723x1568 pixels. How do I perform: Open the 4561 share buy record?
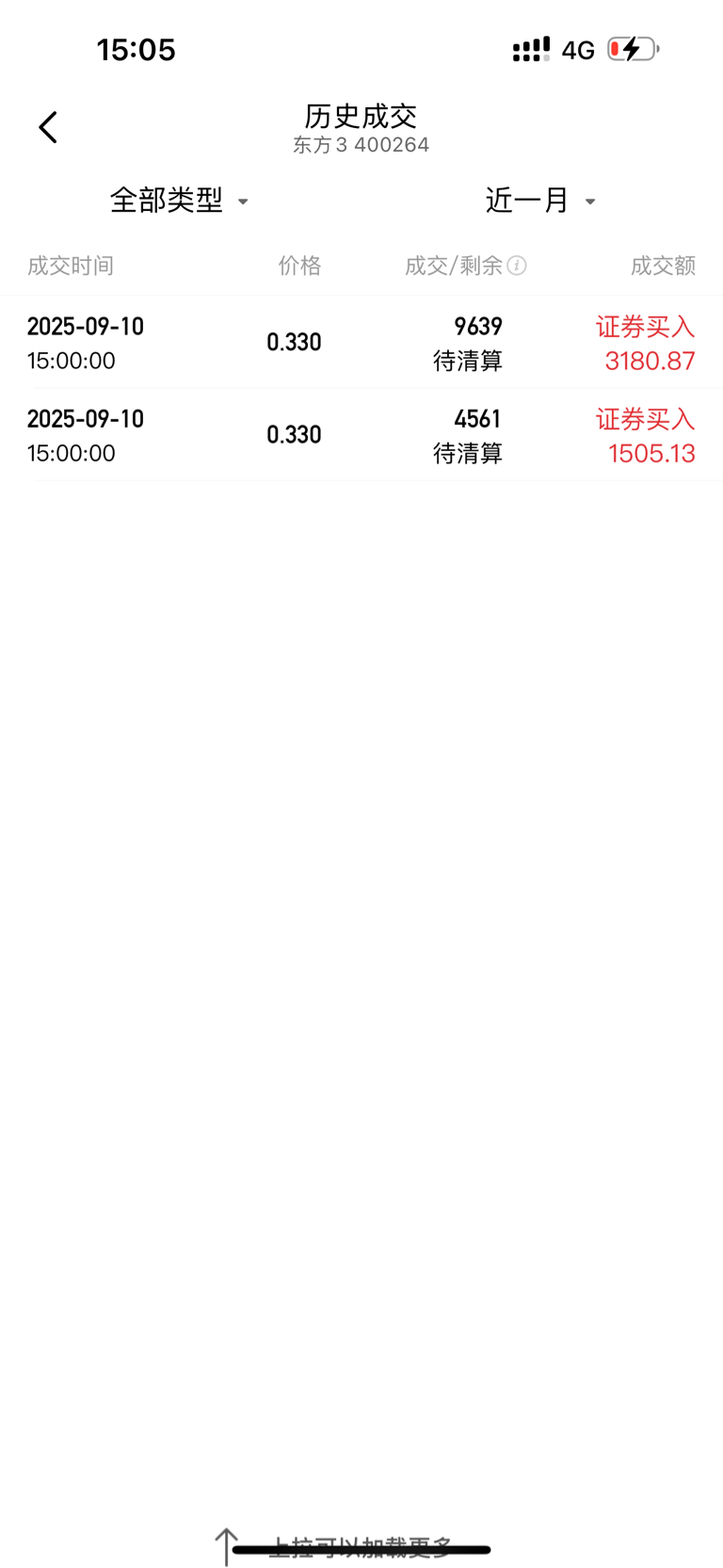click(x=361, y=435)
